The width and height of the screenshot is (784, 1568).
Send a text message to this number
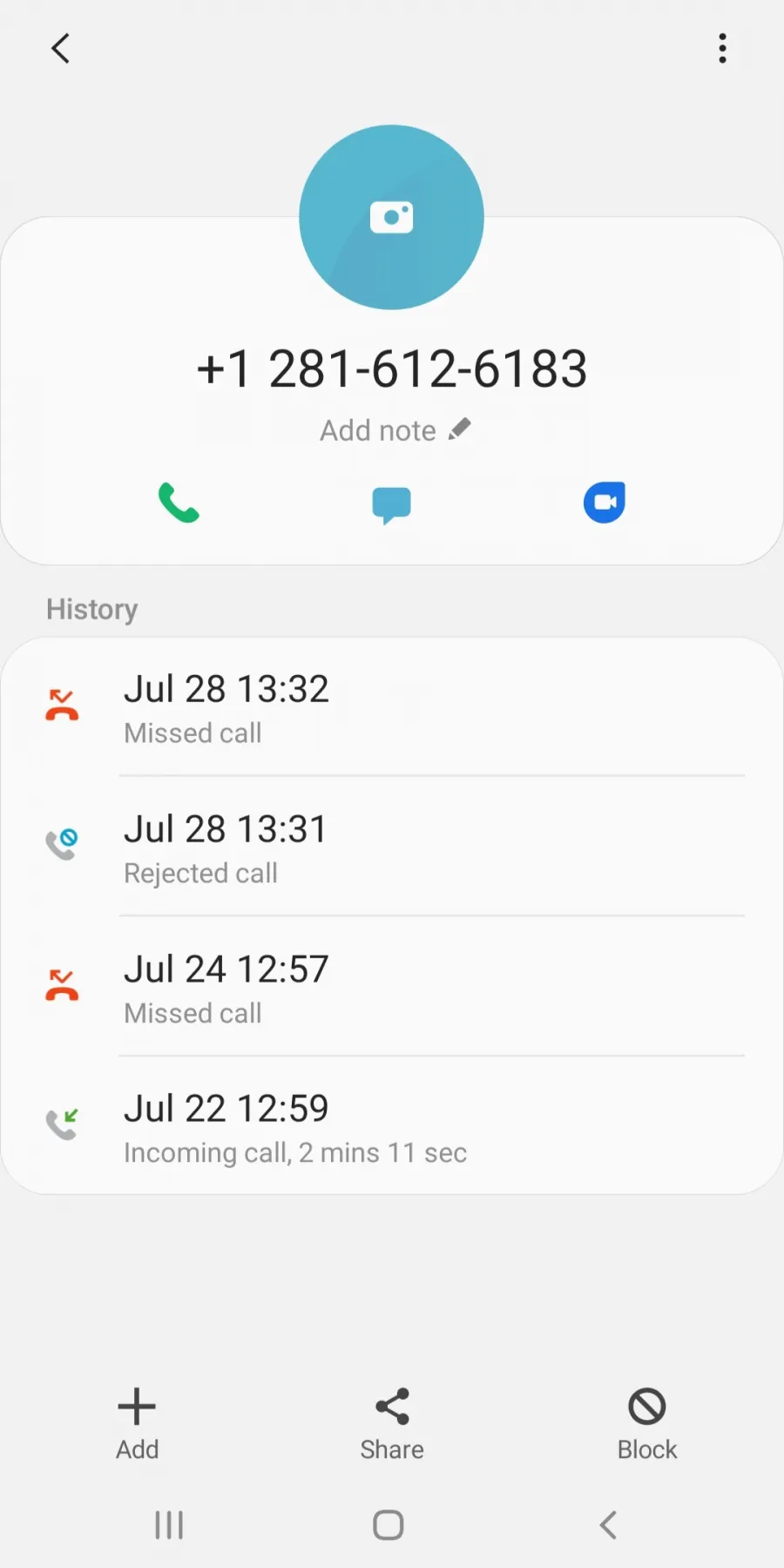click(391, 505)
